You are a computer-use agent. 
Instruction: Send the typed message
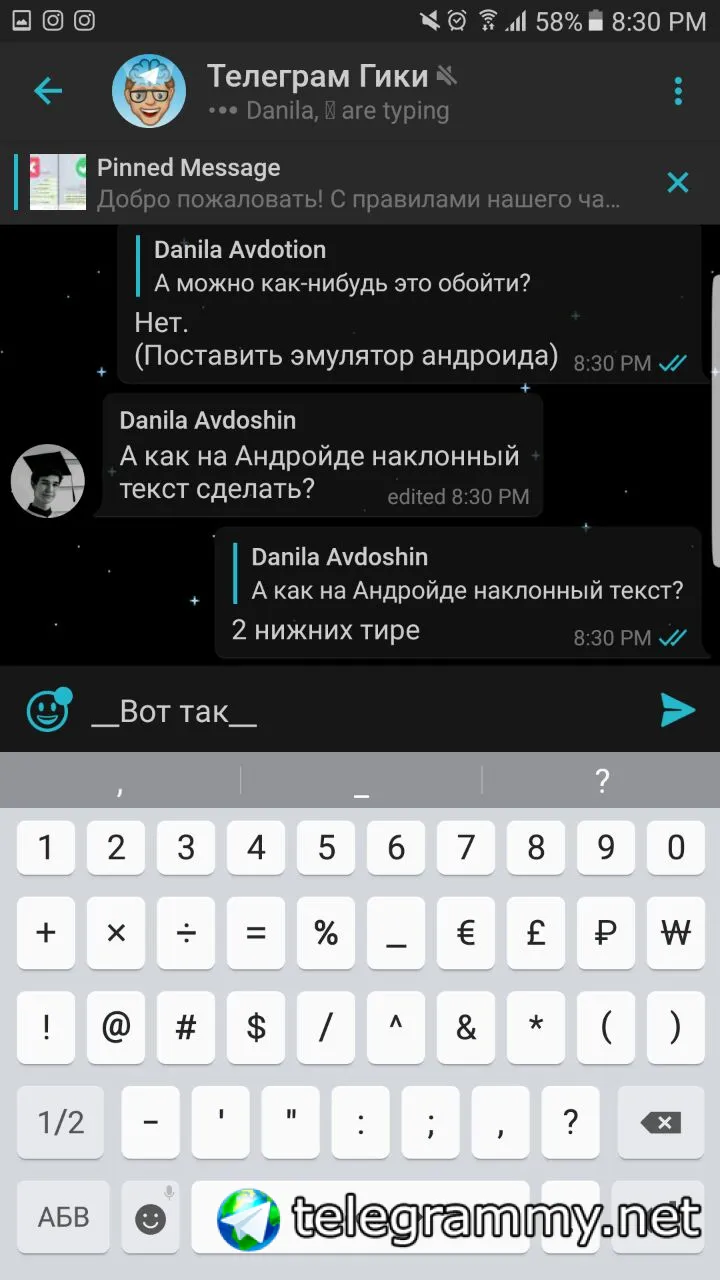coord(678,710)
